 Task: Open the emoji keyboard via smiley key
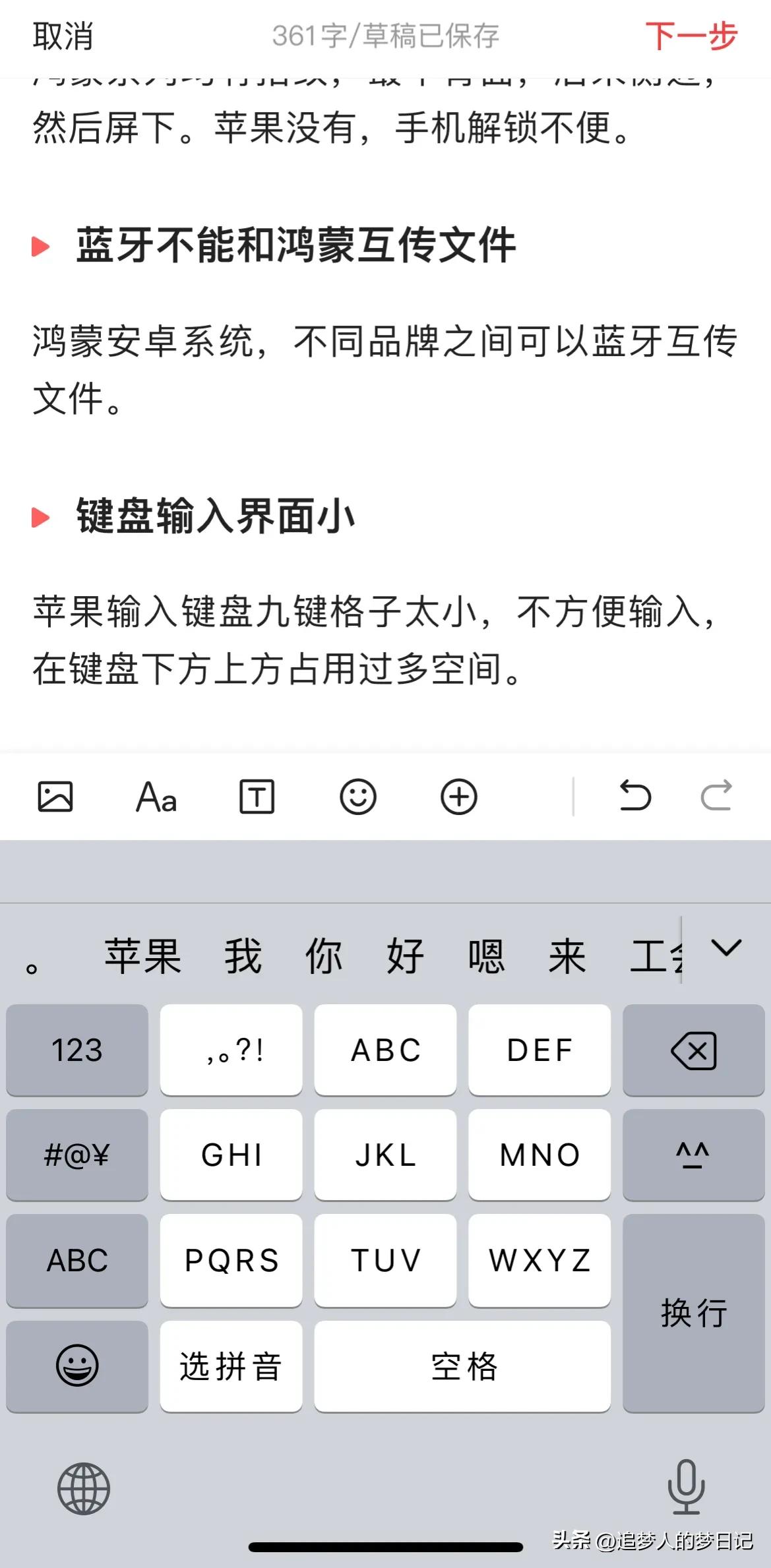point(77,1366)
